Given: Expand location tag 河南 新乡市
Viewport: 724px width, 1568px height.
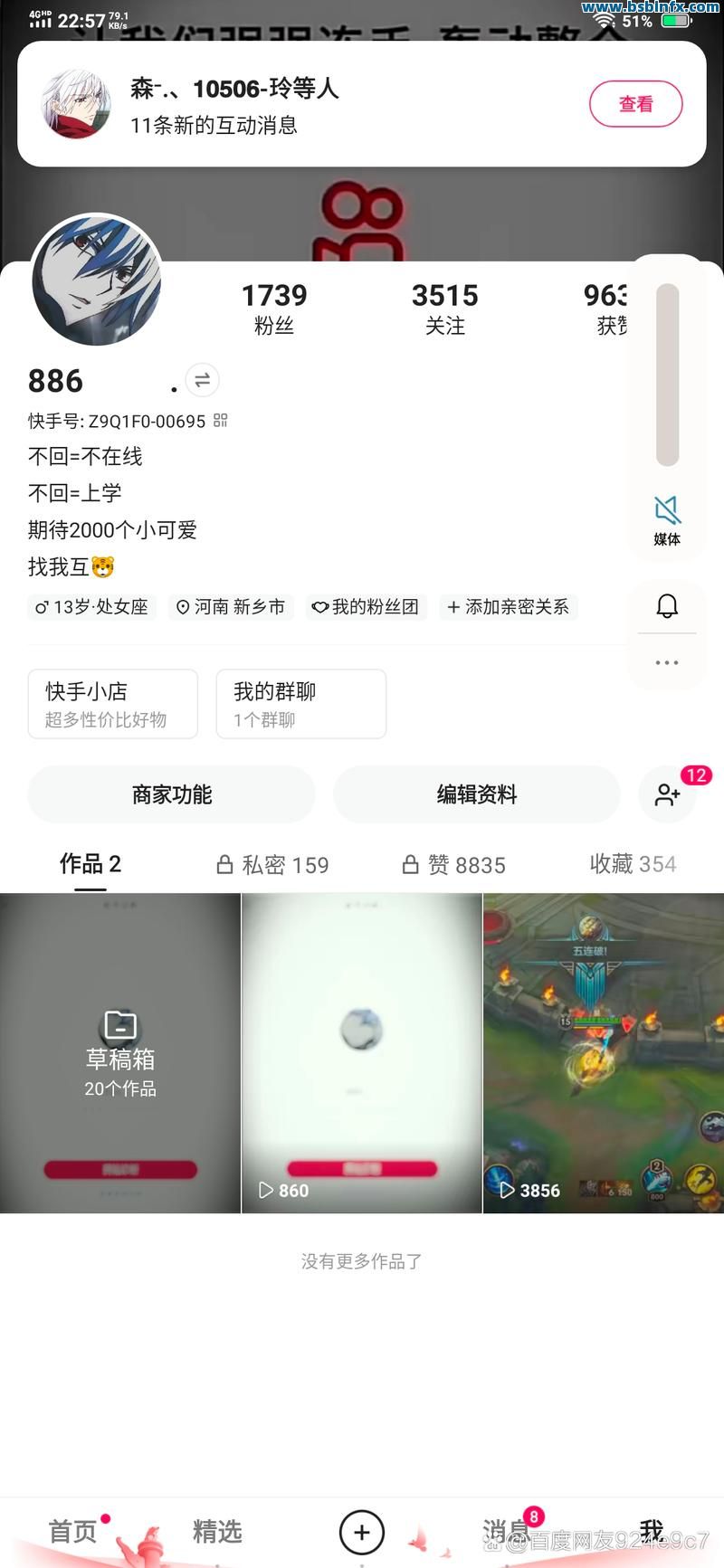Looking at the screenshot, I should tap(231, 607).
